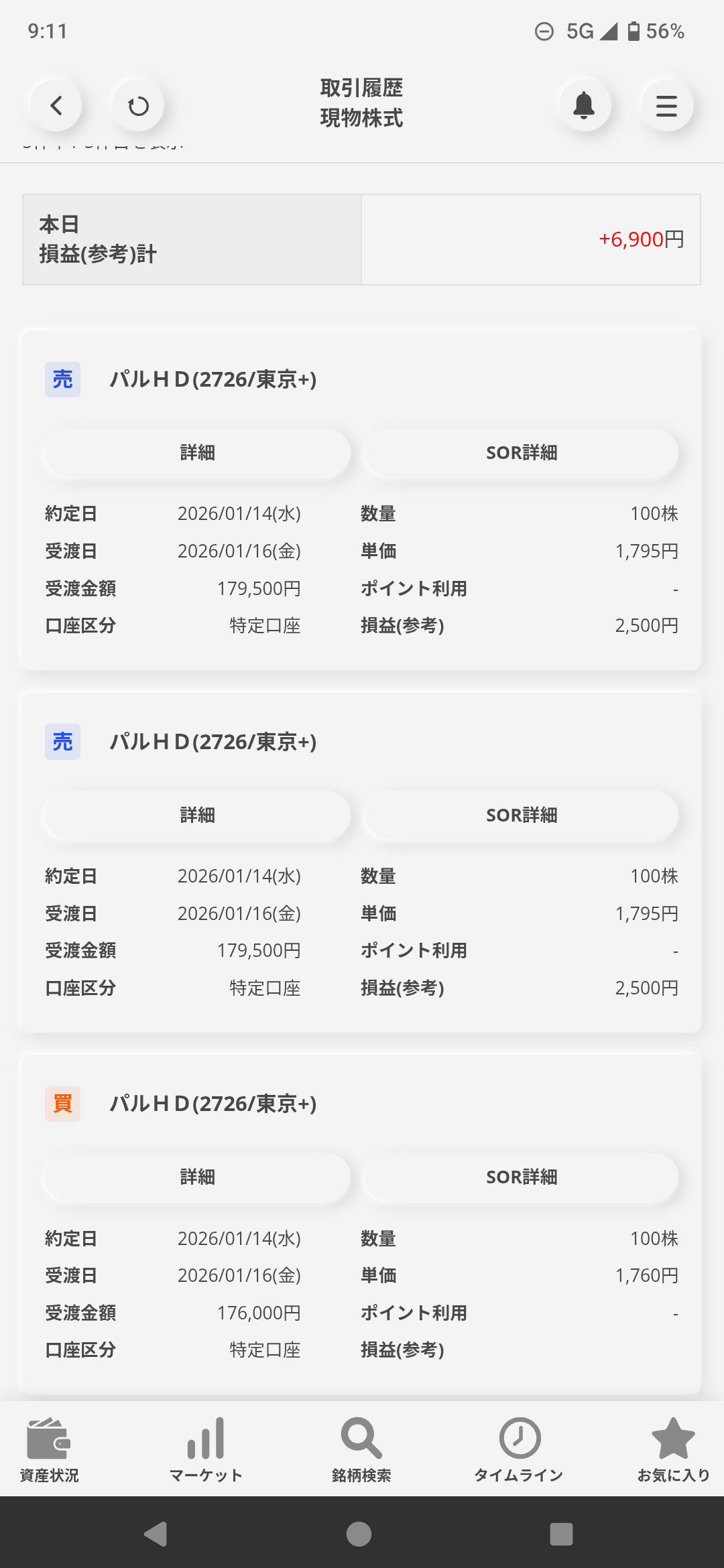Go back to the previous screen
724x1568 pixels.
pyautogui.click(x=56, y=105)
